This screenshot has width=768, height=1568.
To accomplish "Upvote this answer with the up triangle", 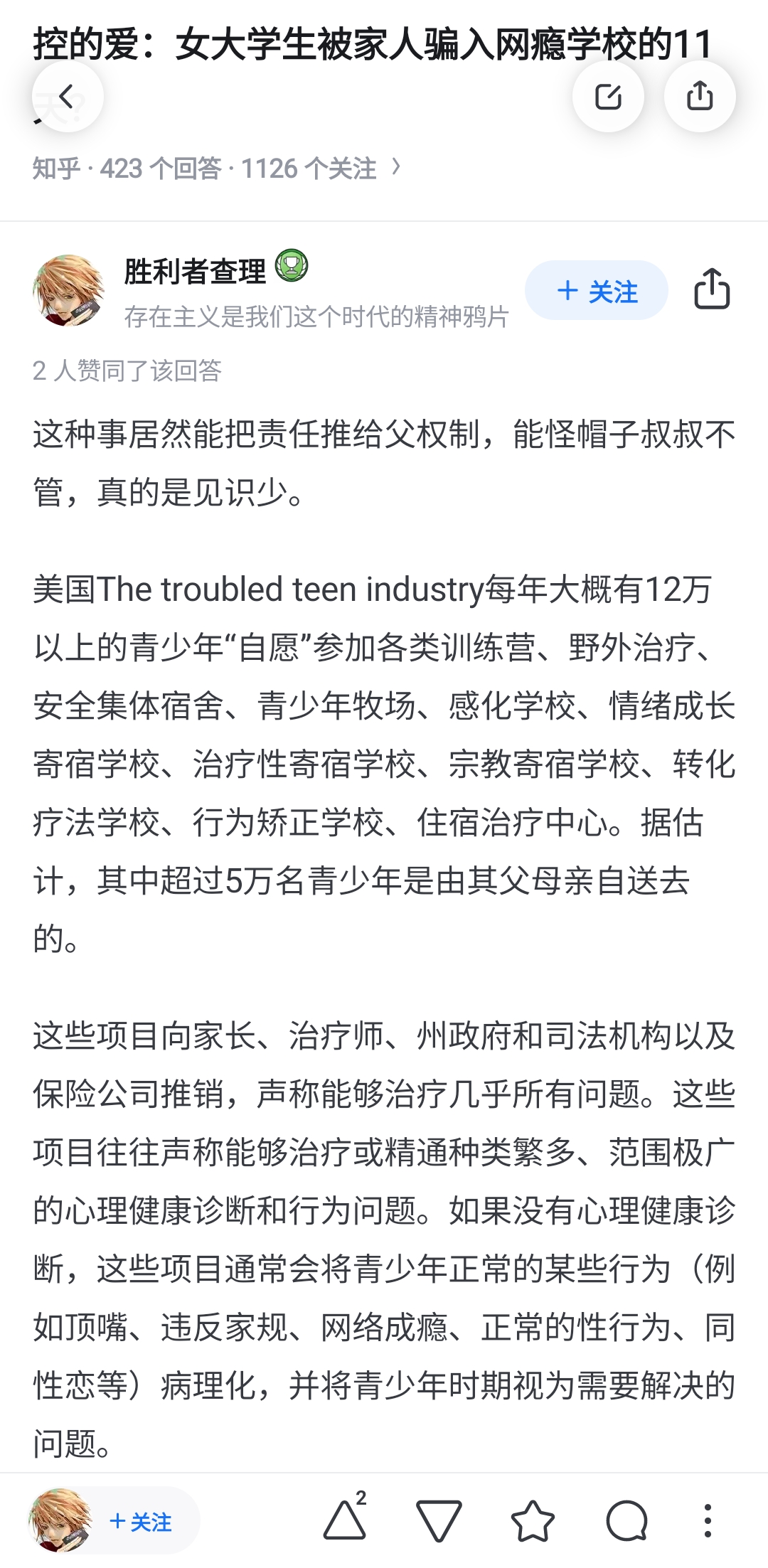I will click(345, 1521).
